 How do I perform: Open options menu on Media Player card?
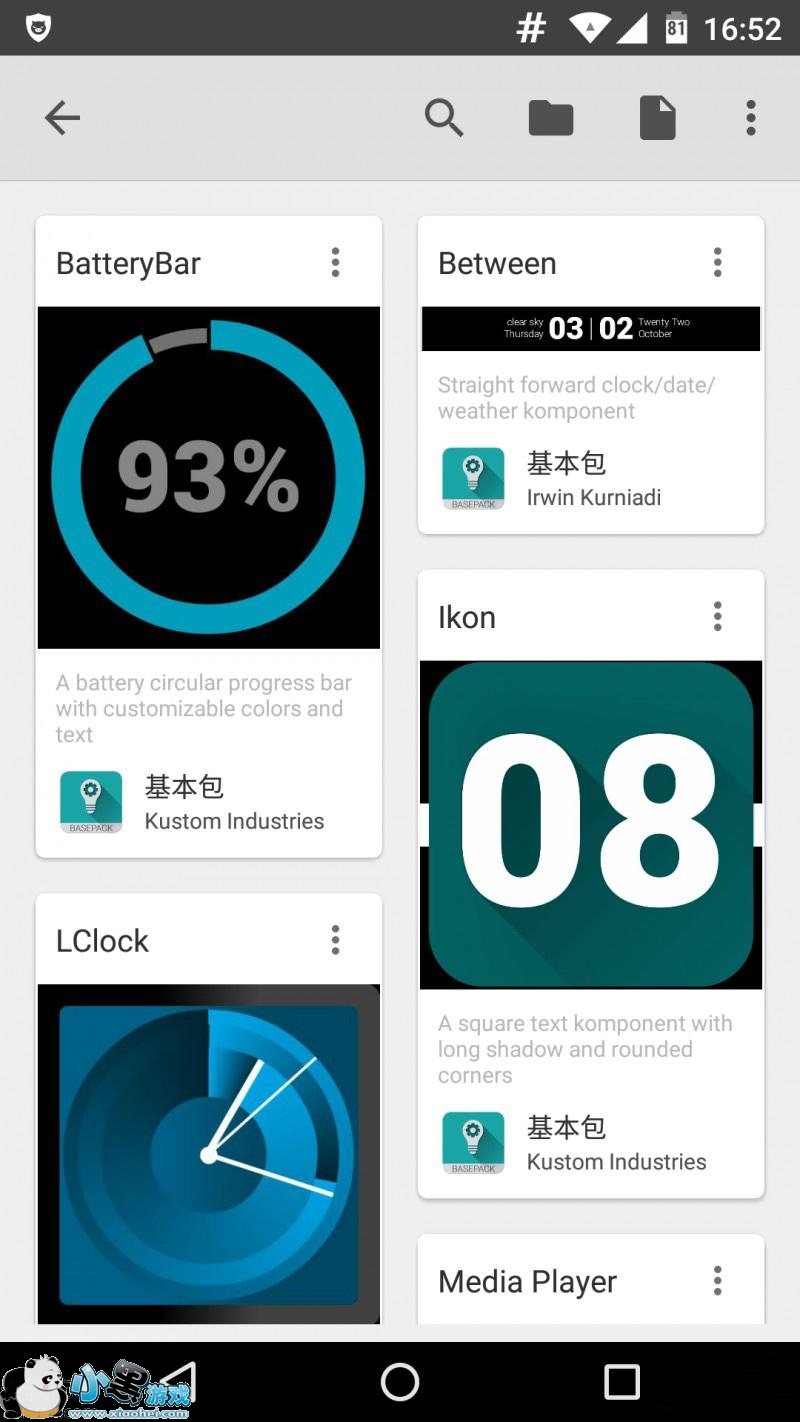pyautogui.click(x=717, y=1281)
